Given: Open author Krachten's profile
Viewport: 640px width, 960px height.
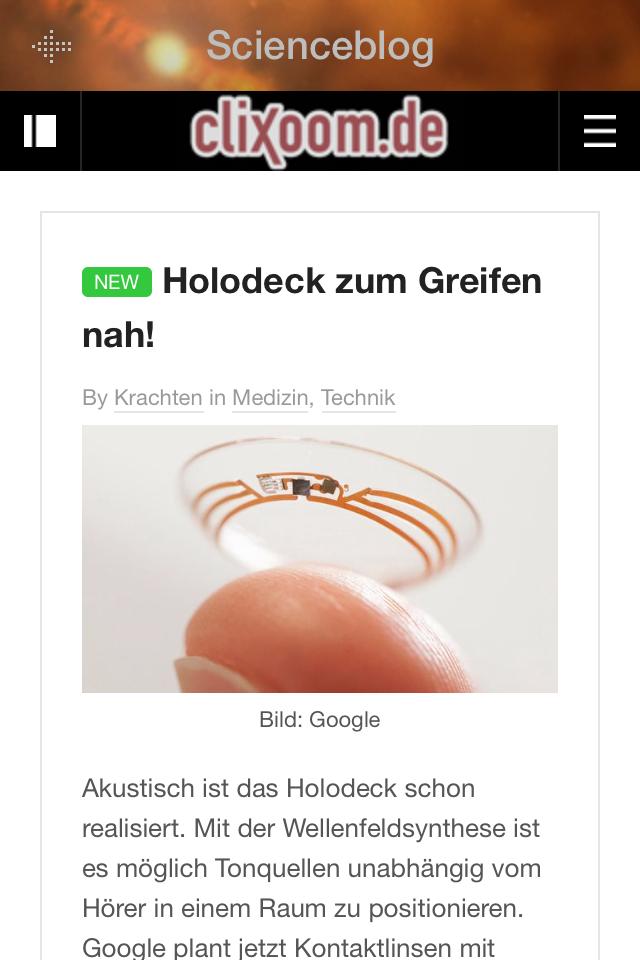Looking at the screenshot, I should click(x=158, y=398).
